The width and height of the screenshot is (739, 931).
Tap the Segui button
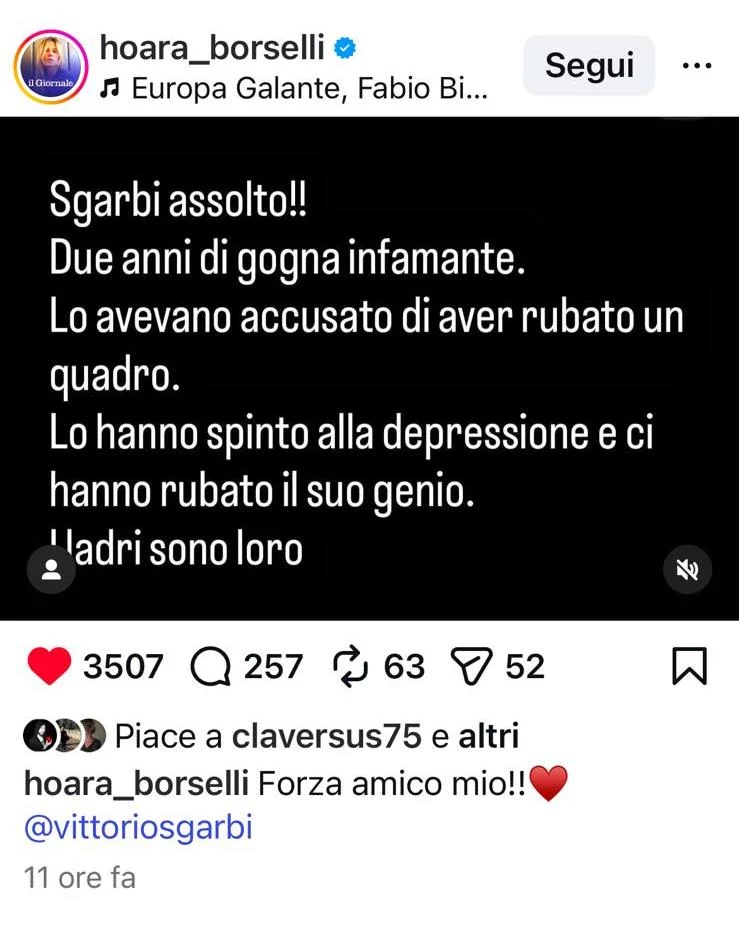click(x=589, y=65)
